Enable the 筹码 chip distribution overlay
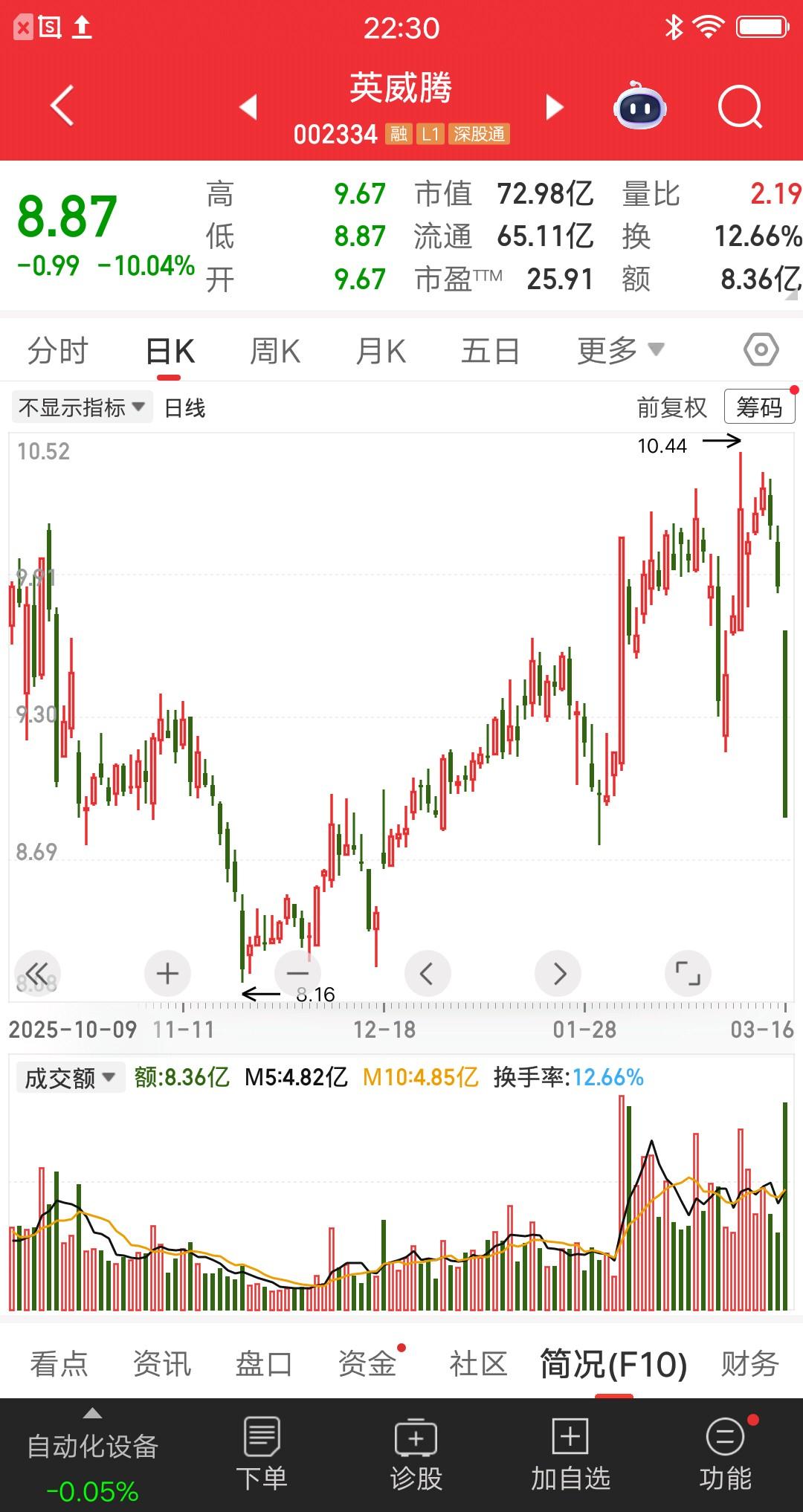 pos(759,407)
